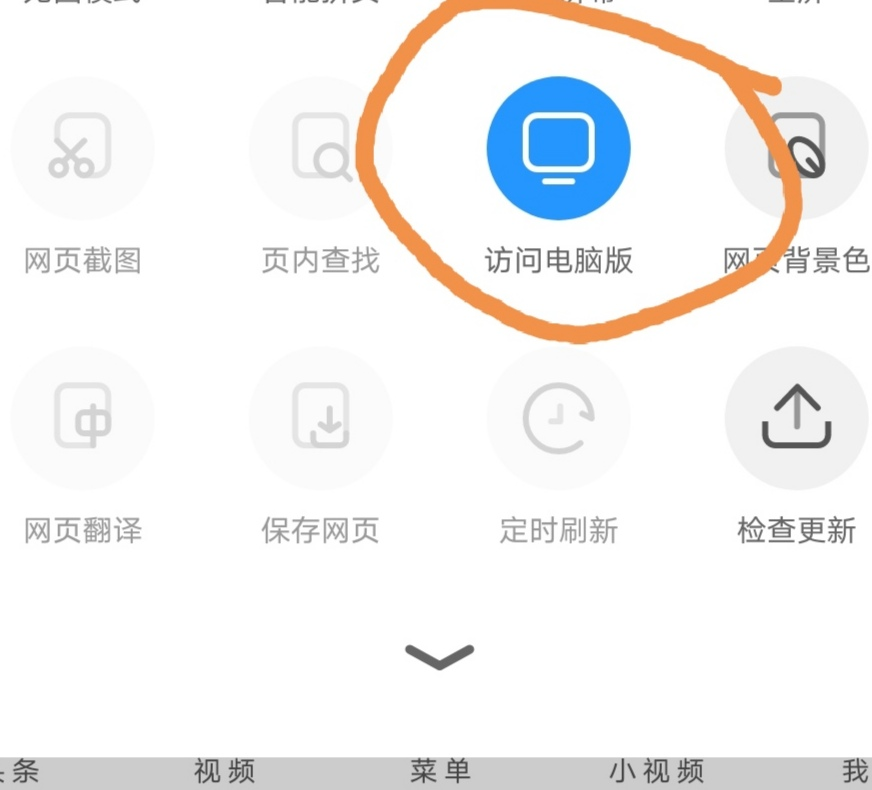The width and height of the screenshot is (872, 790).
Task: Take a 网页截图 webpage screenshot
Action: click(x=82, y=148)
